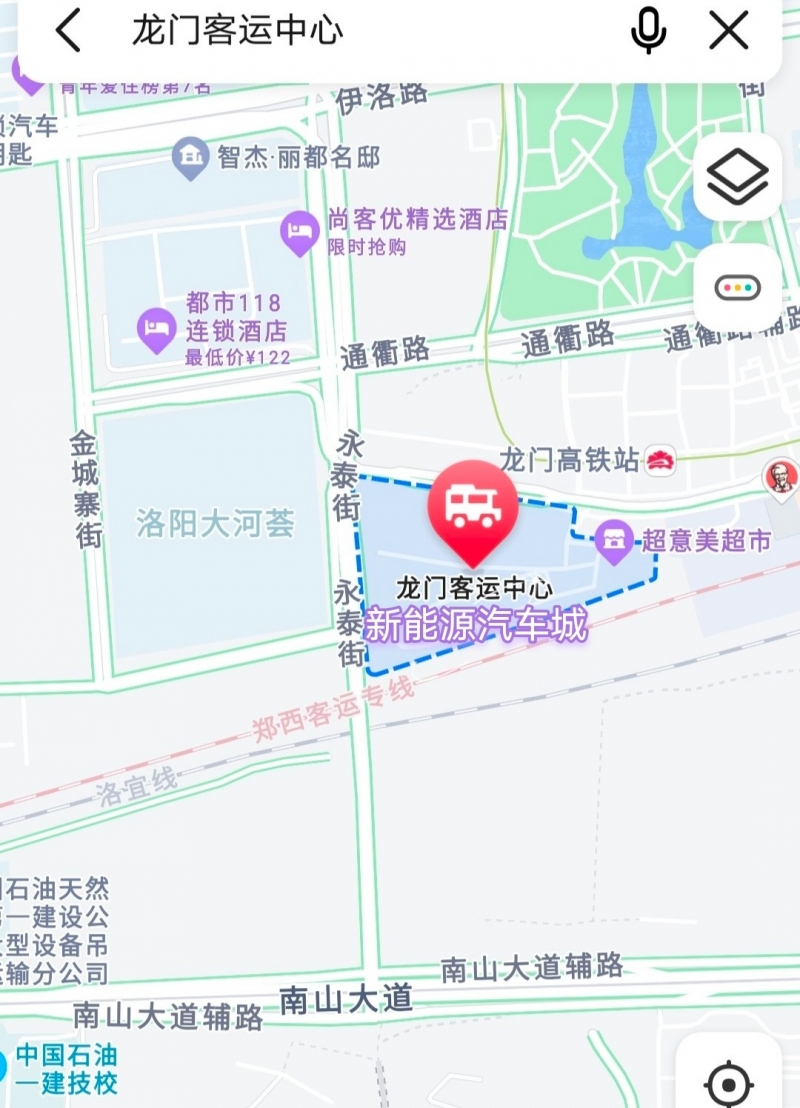This screenshot has width=800, height=1108.
Task: Toggle the traffic conditions display
Action: coord(737,288)
